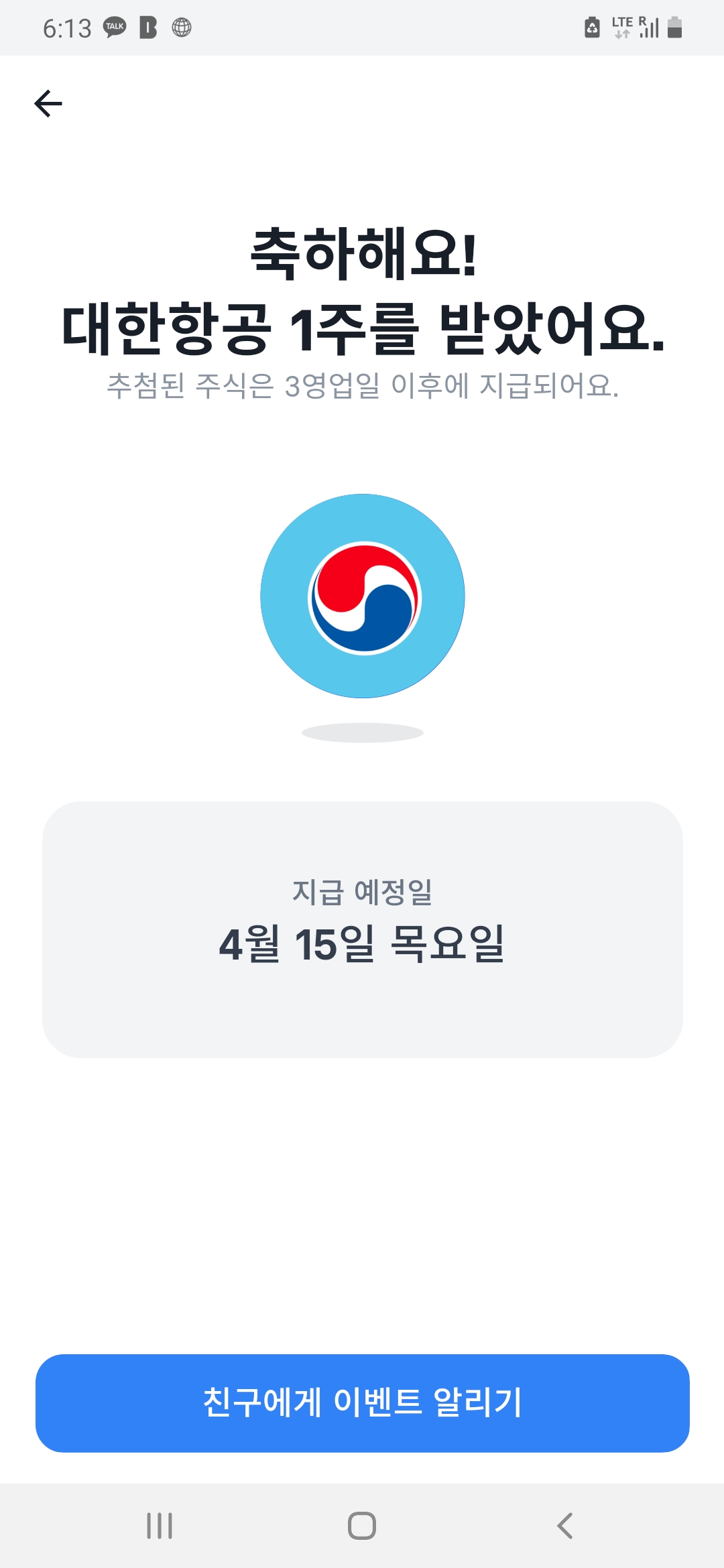Open recent apps from the navigation bar
This screenshot has height=1568, width=724.
[160, 1526]
